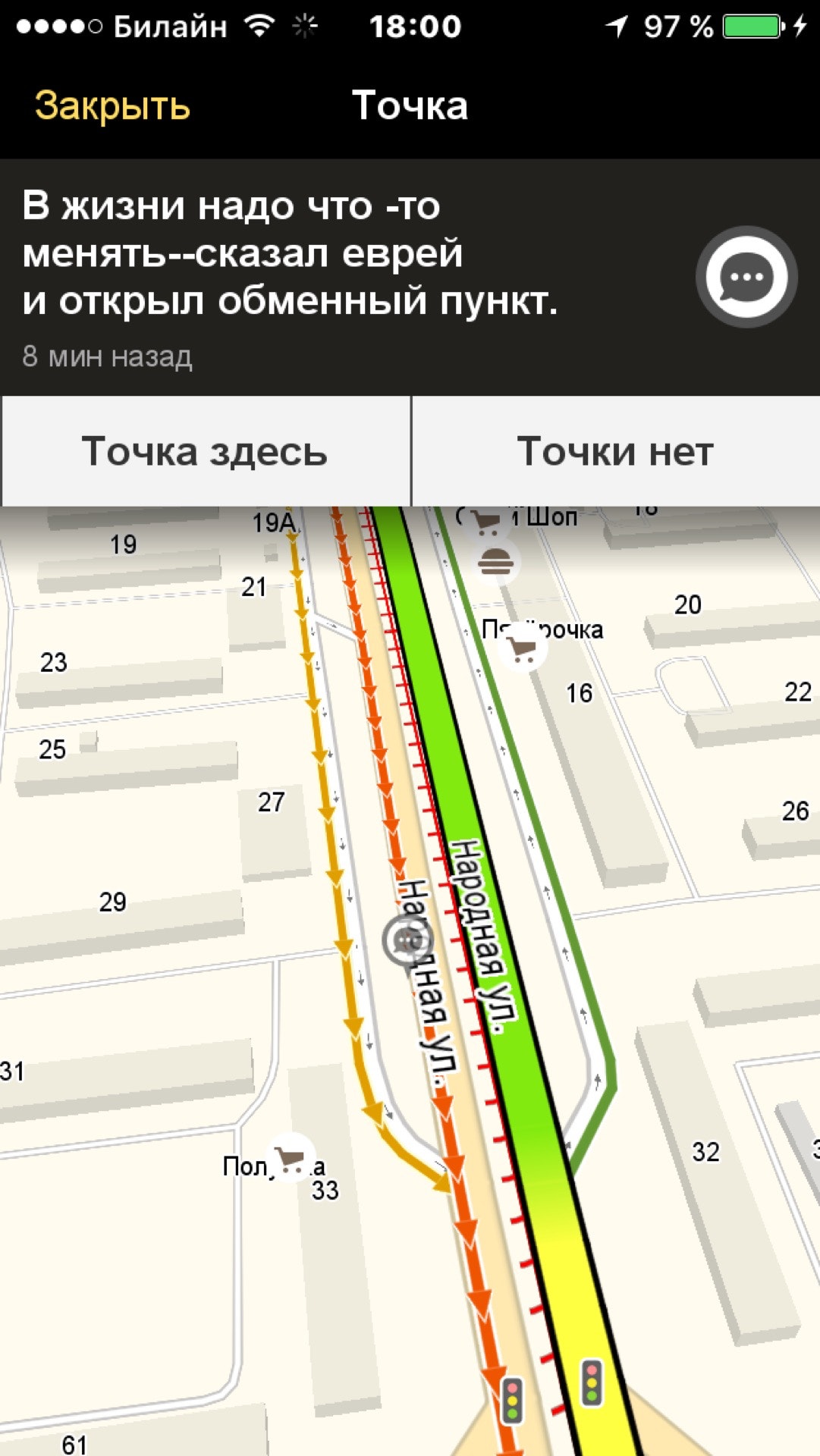Viewport: 820px width, 1456px height.
Task: Open the Пятёрочка shop marker on the map
Action: click(x=522, y=648)
